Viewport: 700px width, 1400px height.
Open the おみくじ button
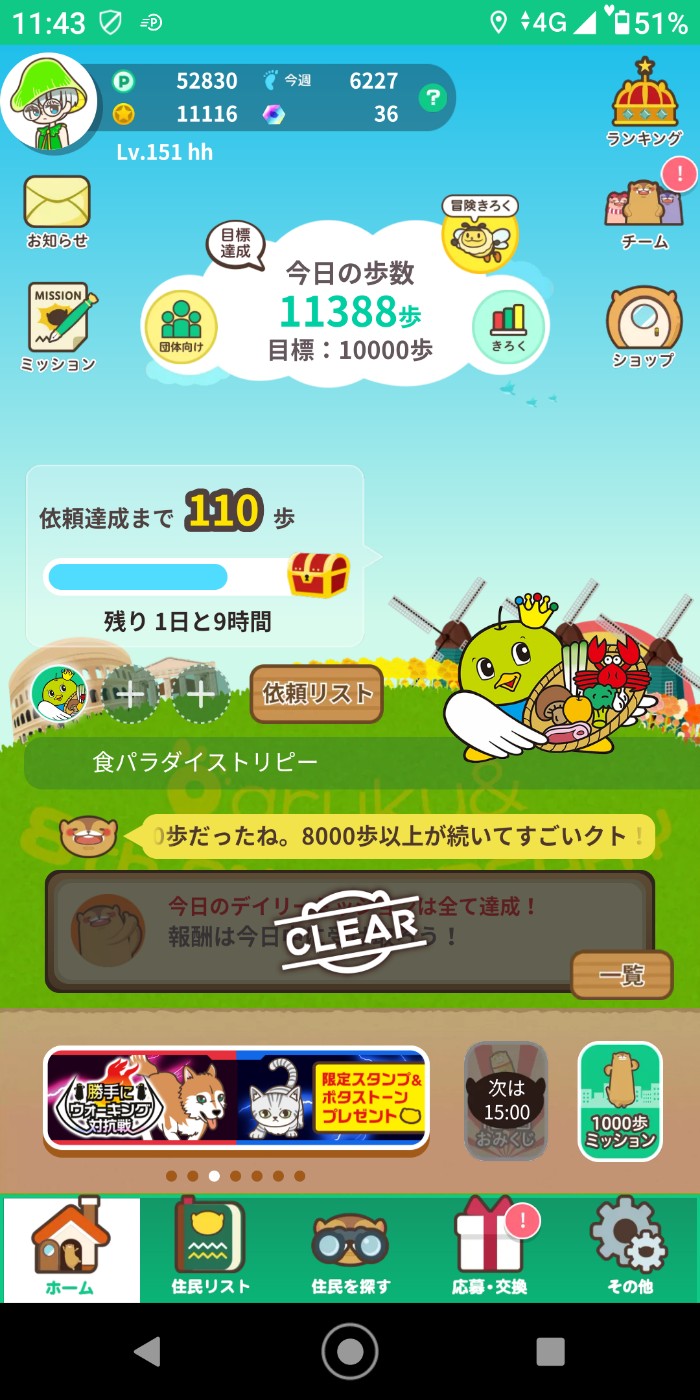click(x=506, y=1100)
